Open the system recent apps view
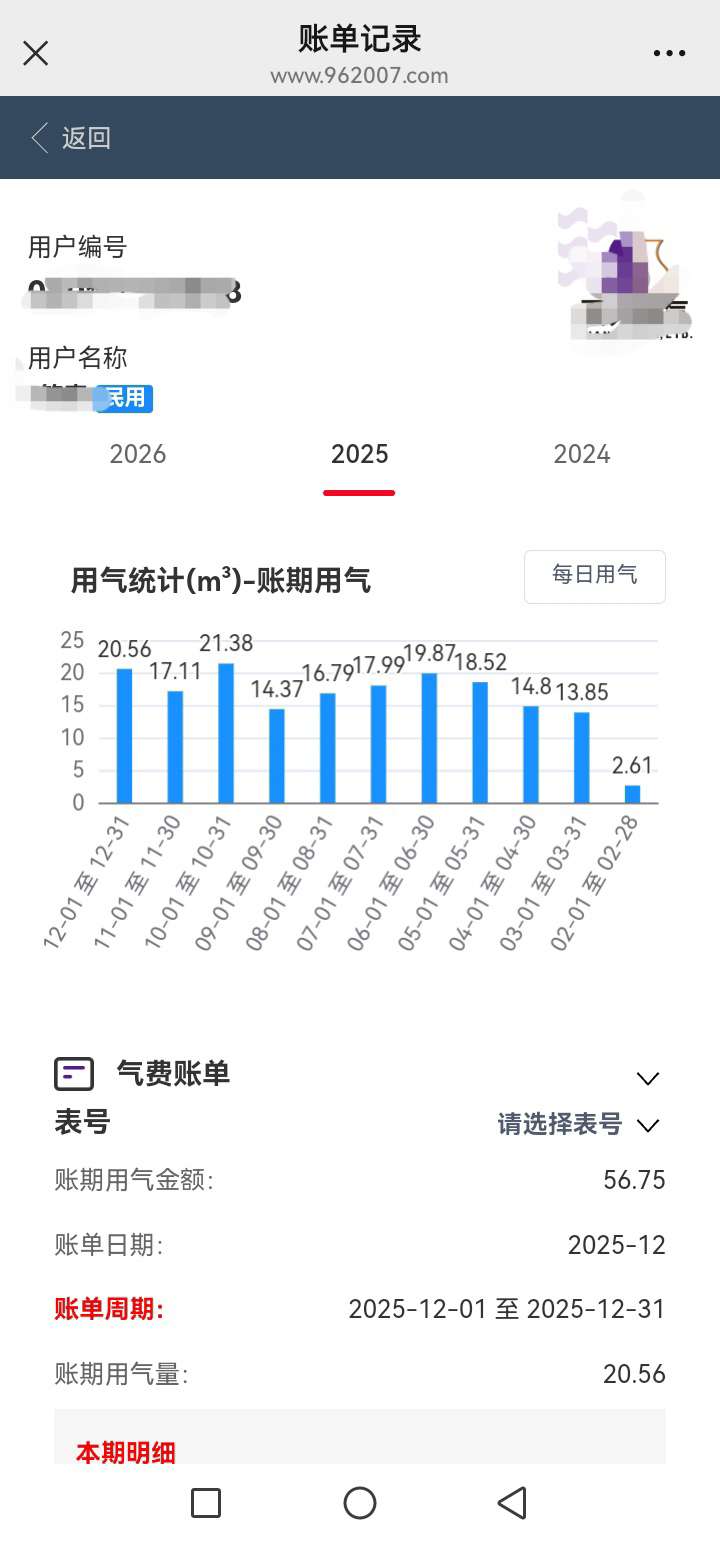This screenshot has height=1542, width=720. point(206,1502)
